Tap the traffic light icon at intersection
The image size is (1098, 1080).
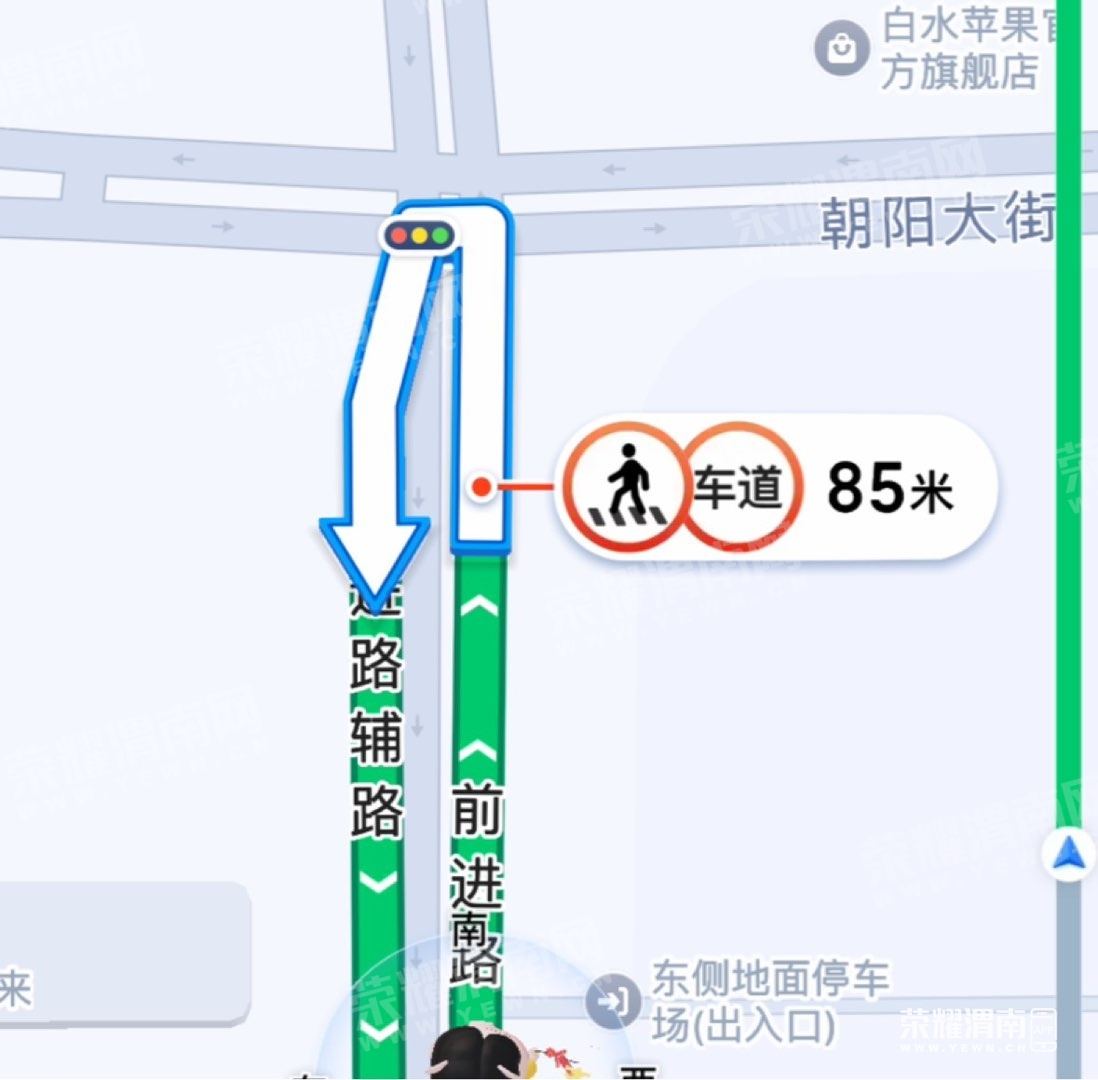[x=420, y=236]
